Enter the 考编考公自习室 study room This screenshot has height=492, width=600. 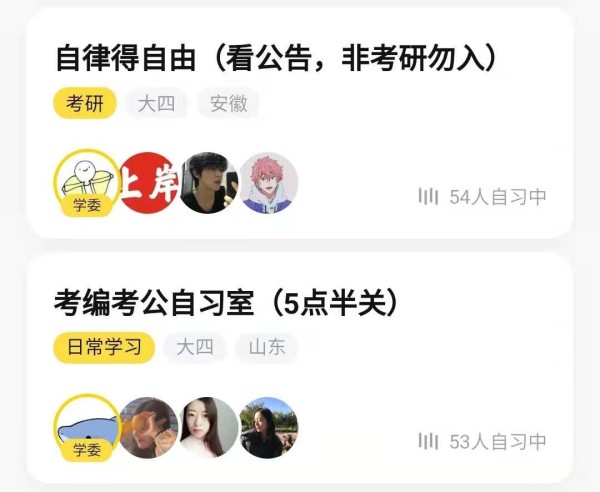coord(227,302)
